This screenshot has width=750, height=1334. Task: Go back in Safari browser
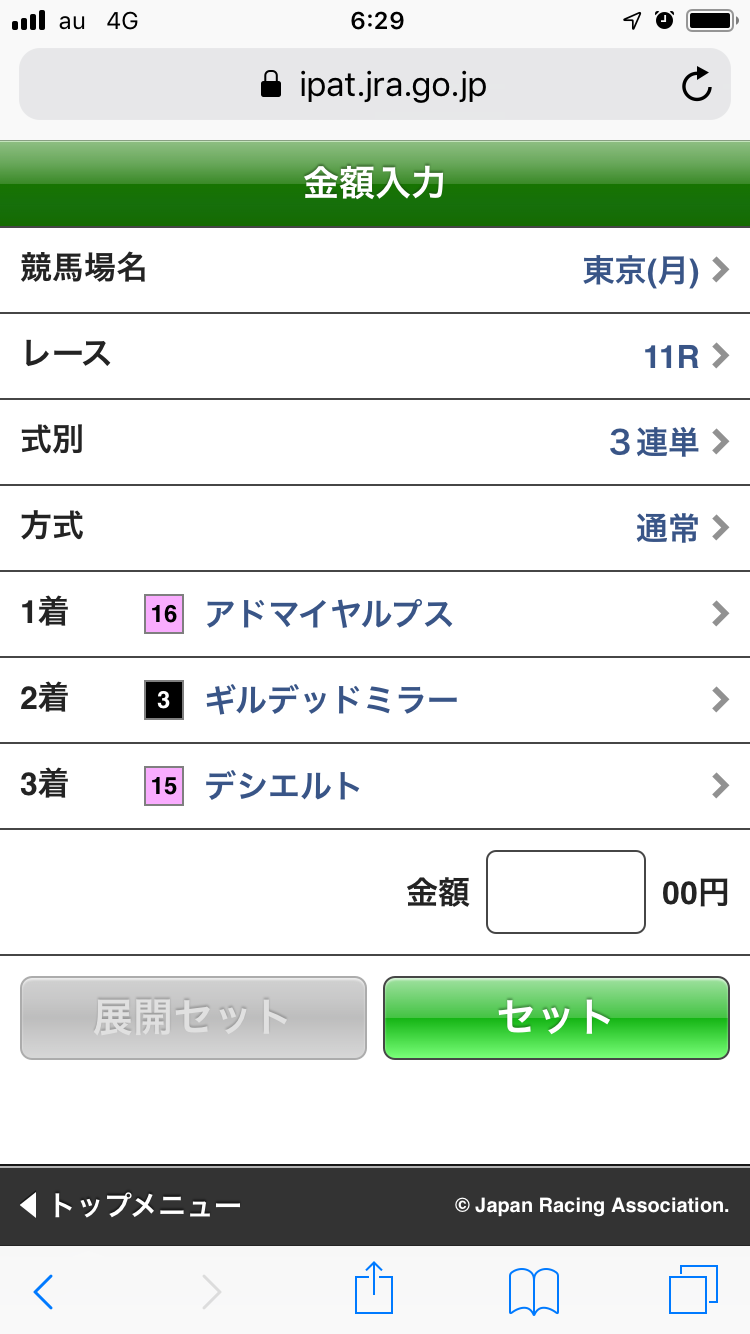point(43,1292)
